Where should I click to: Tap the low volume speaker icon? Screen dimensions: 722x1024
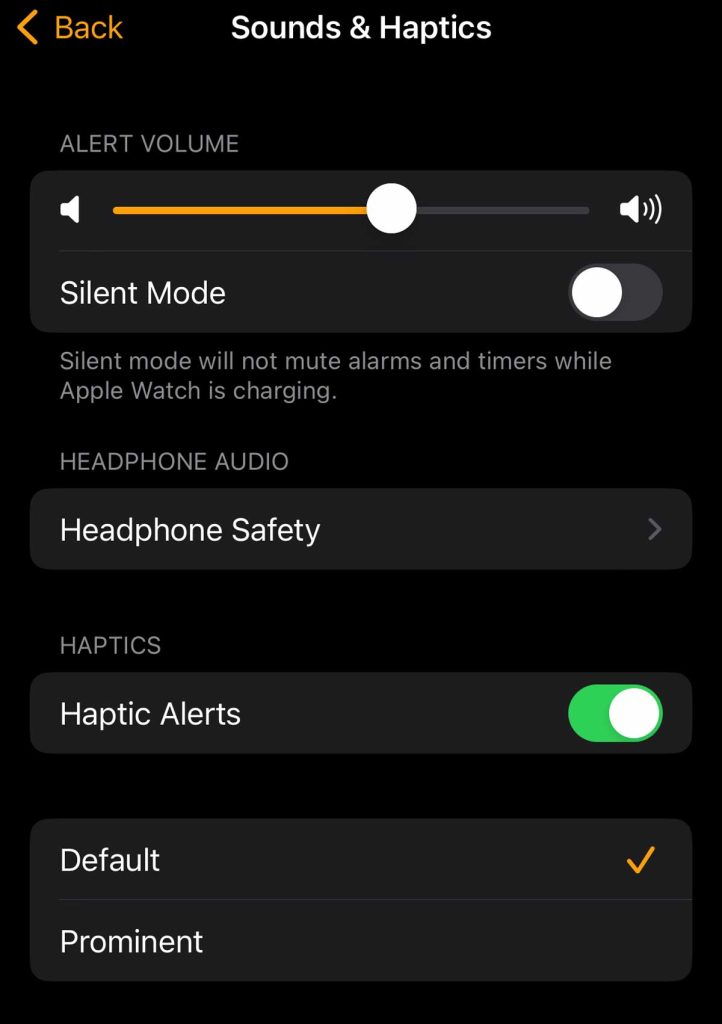coord(70,210)
